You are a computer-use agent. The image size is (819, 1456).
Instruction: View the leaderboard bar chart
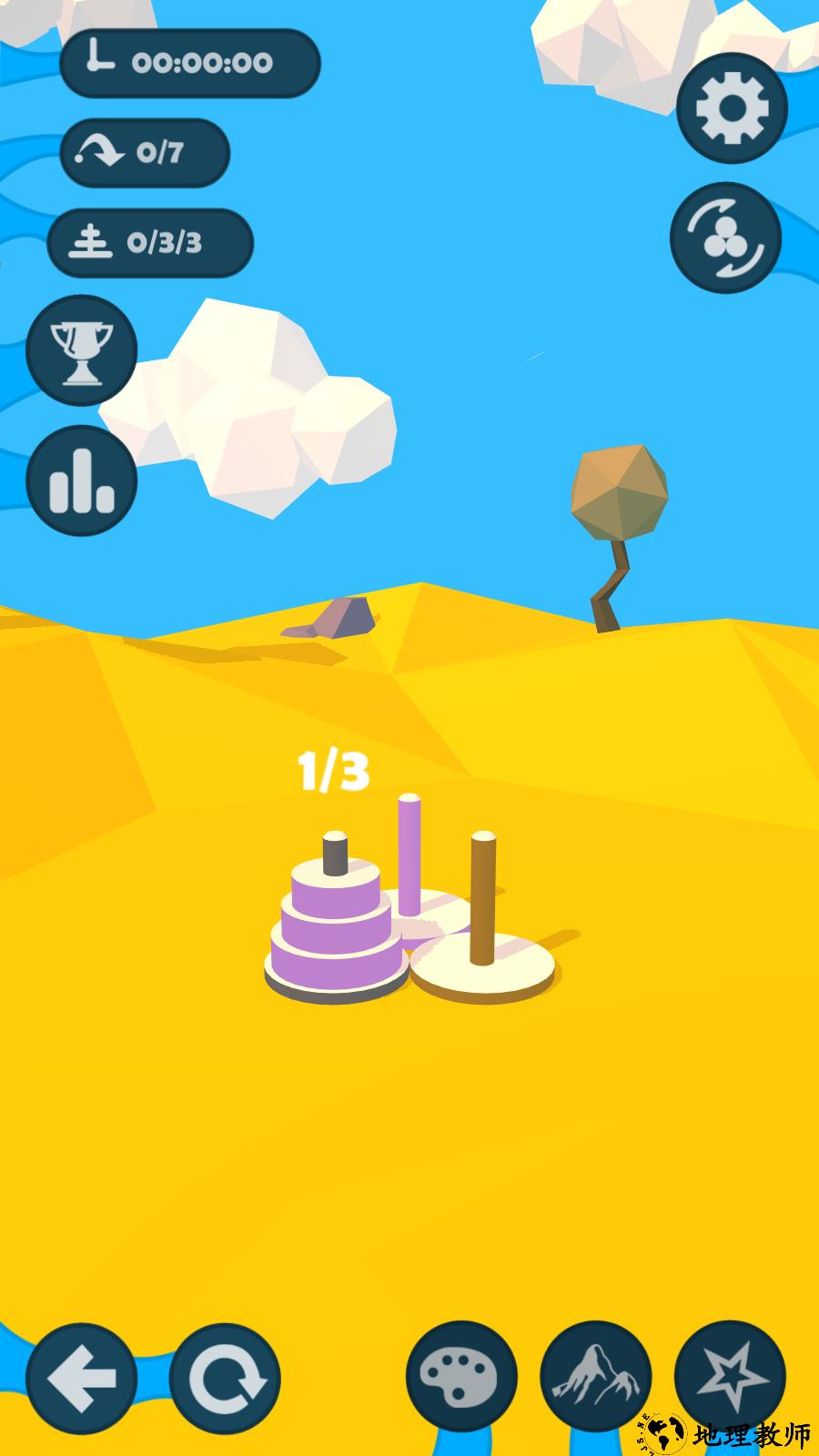82,480
